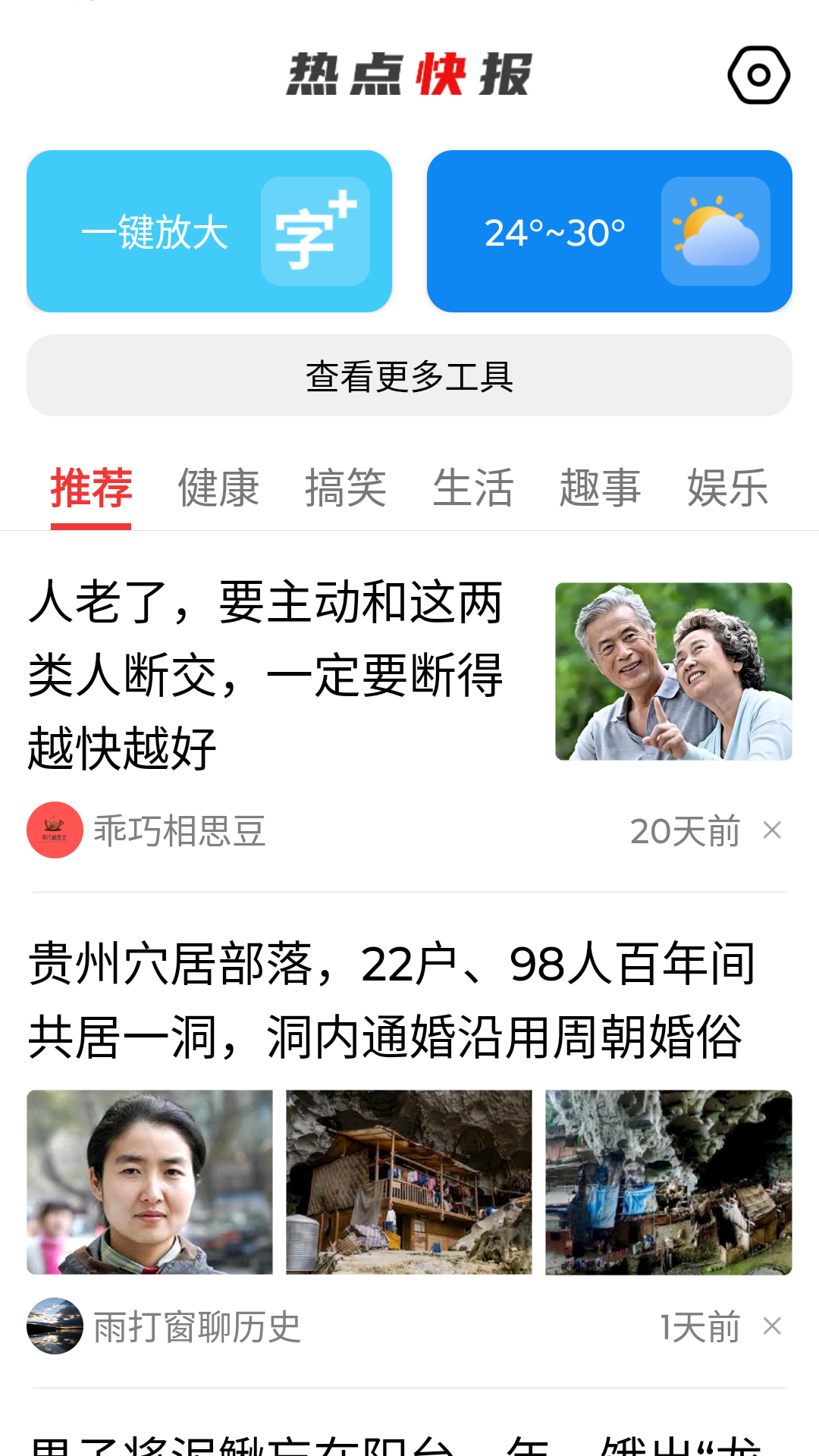The width and height of the screenshot is (819, 1456).
Task: Open the 生活 tab
Action: pos(473,488)
